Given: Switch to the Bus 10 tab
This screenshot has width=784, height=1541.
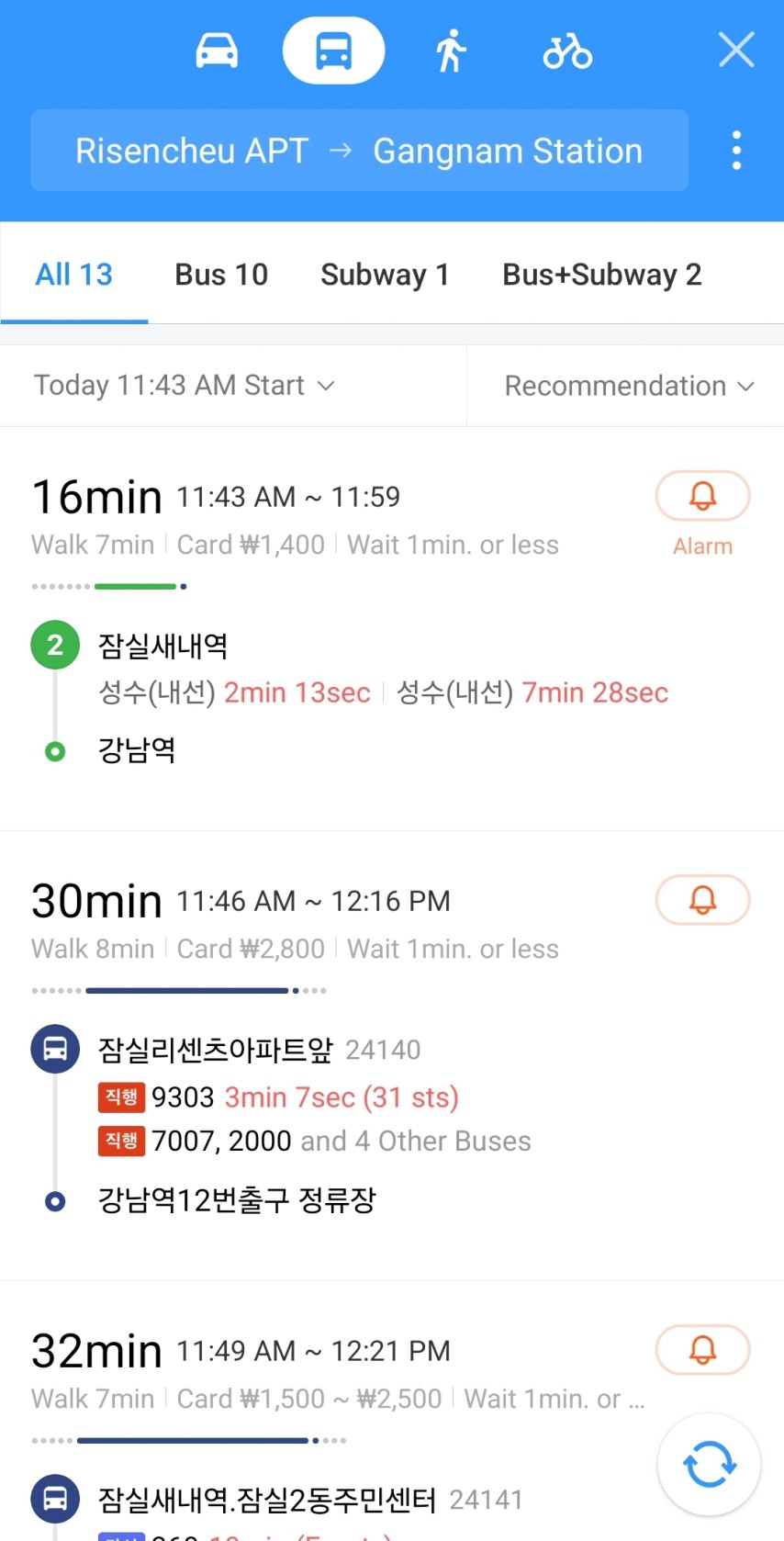Looking at the screenshot, I should (221, 275).
